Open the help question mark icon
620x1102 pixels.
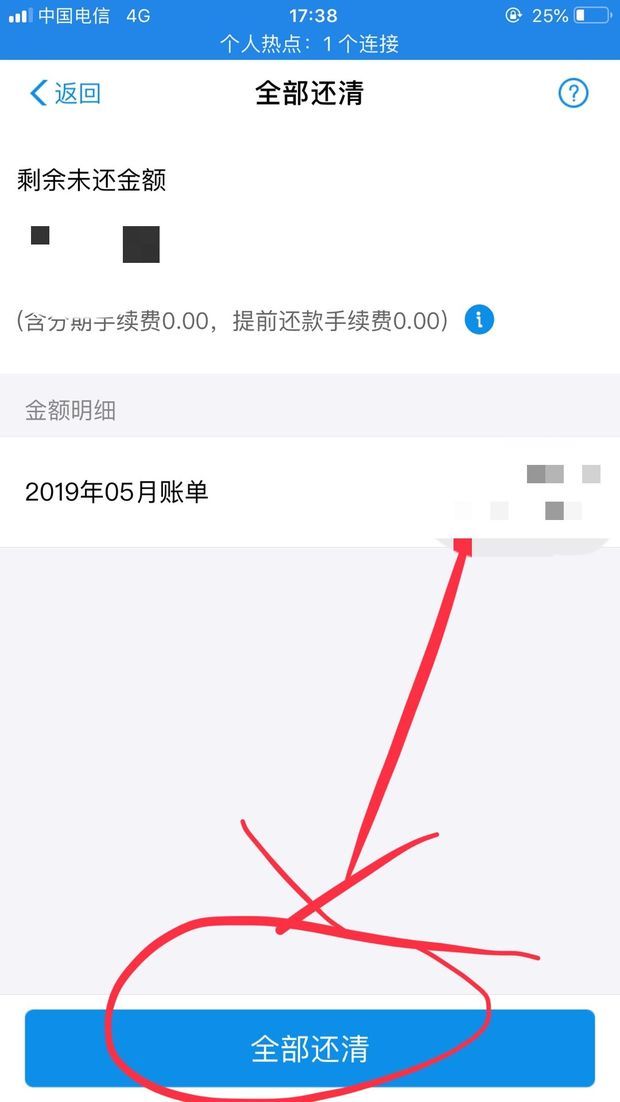click(573, 94)
